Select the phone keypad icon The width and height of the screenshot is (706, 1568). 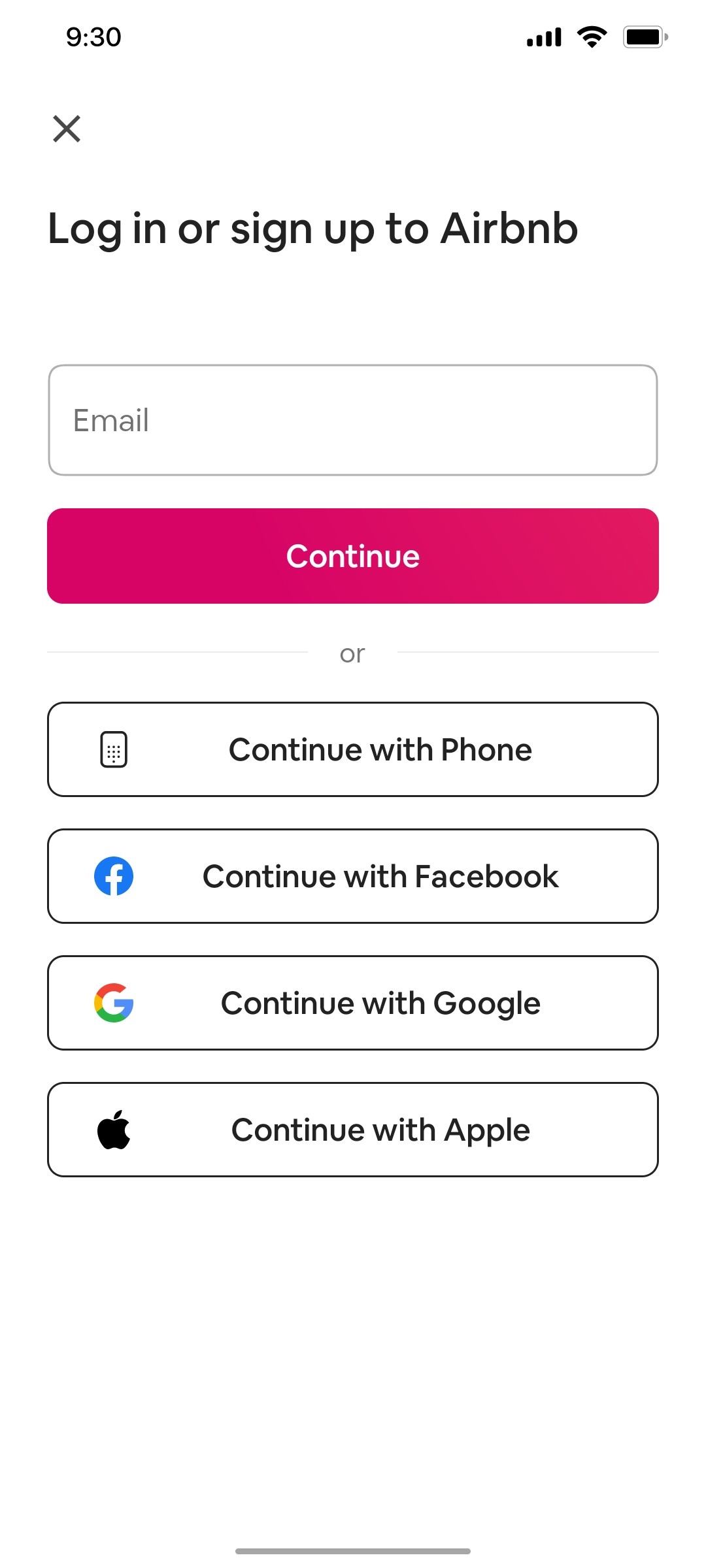coord(114,749)
